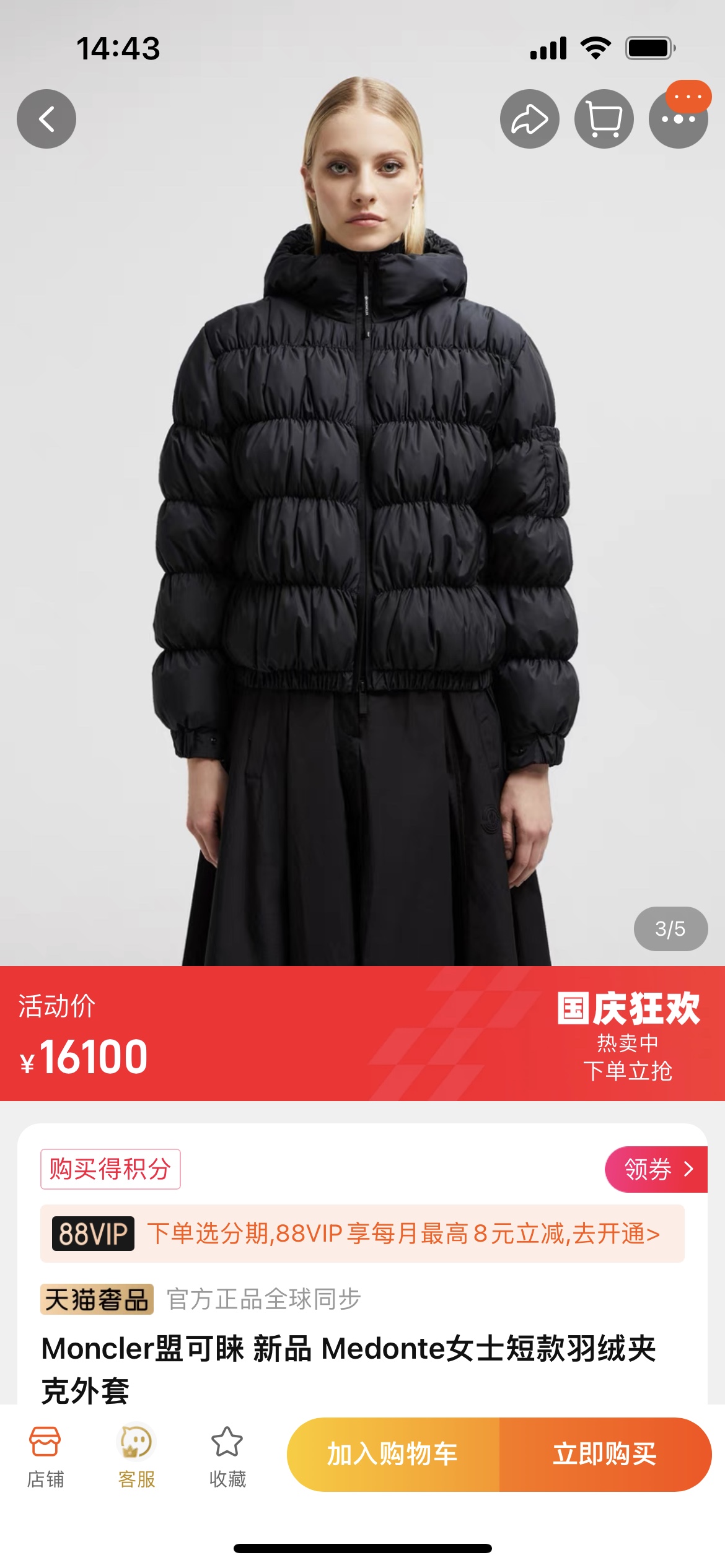Share this Moncler jacket listing
The width and height of the screenshot is (725, 1568).
[529, 119]
